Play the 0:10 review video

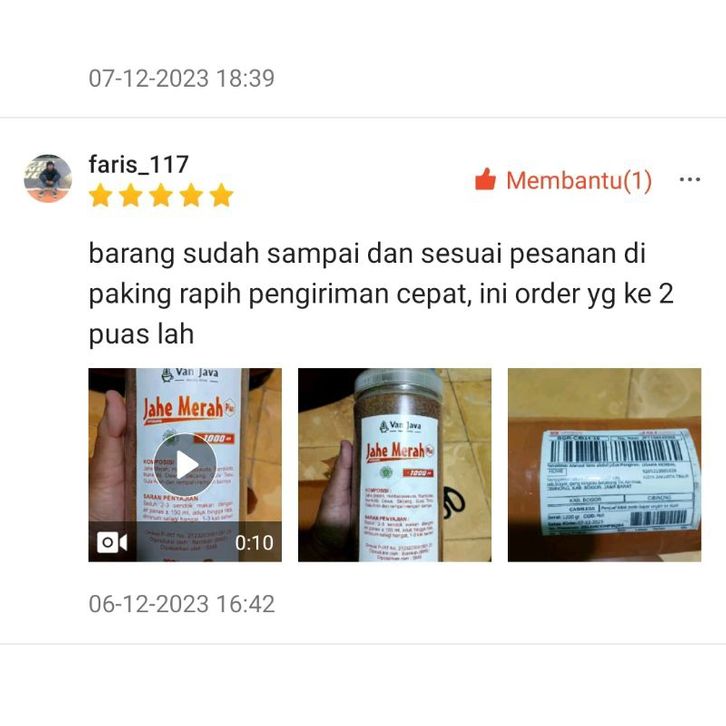[x=185, y=464]
